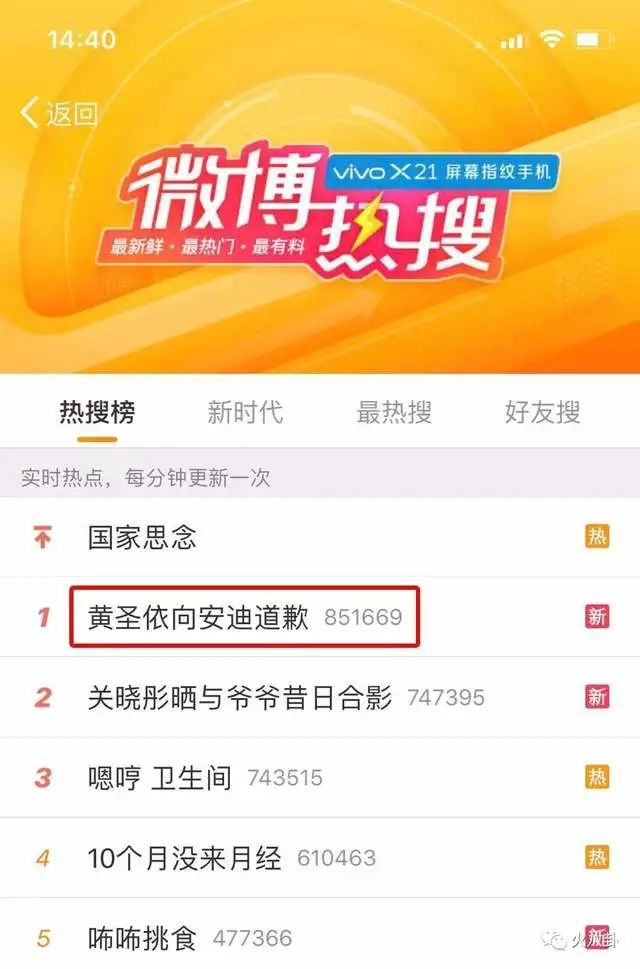Go back using the 返回 button
This screenshot has width=640, height=969.
(60, 113)
